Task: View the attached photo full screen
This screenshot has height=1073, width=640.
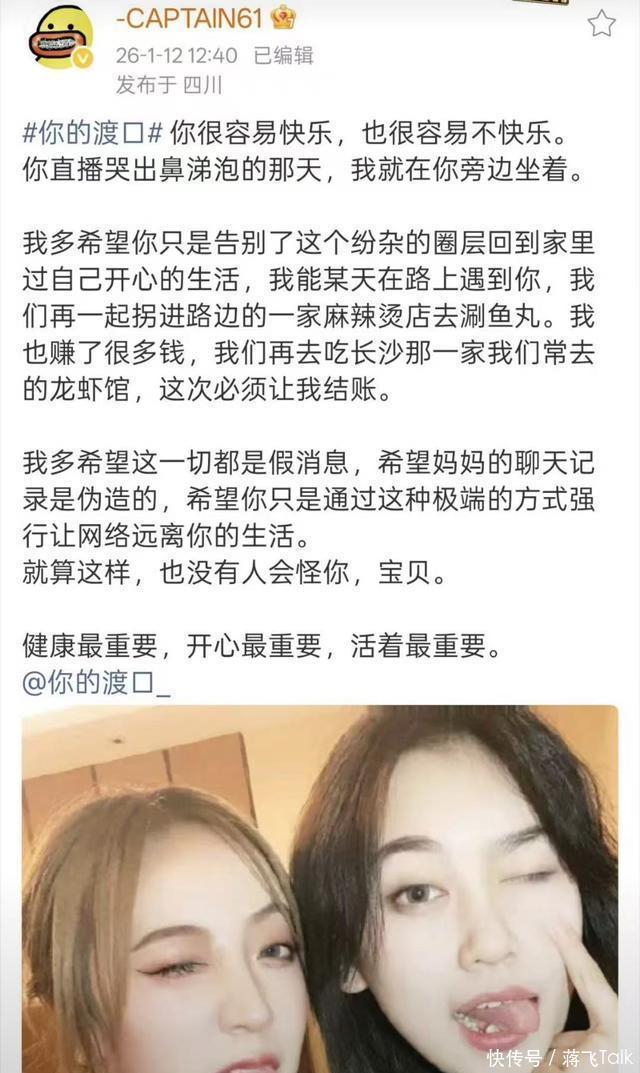Action: 320,888
